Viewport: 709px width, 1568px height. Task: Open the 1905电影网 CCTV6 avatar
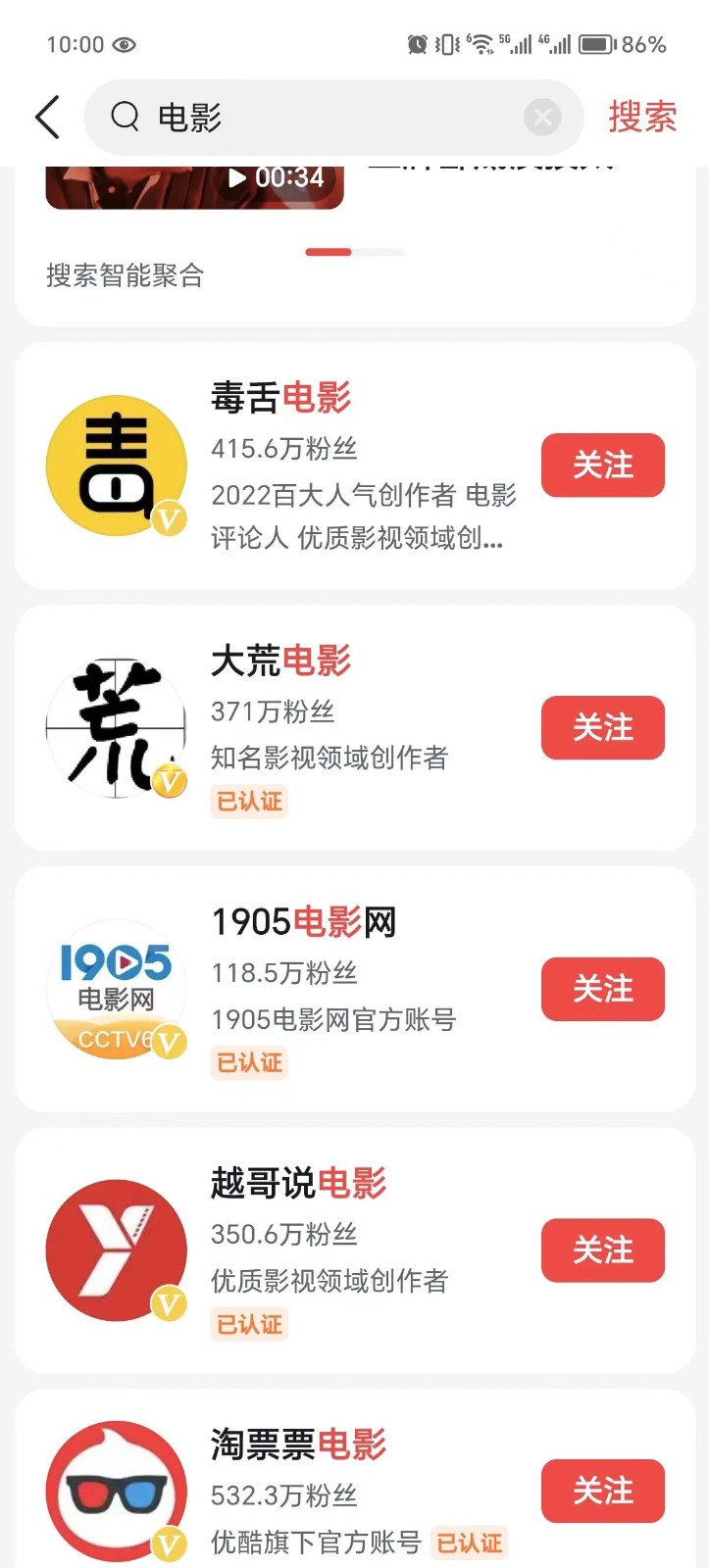click(116, 989)
